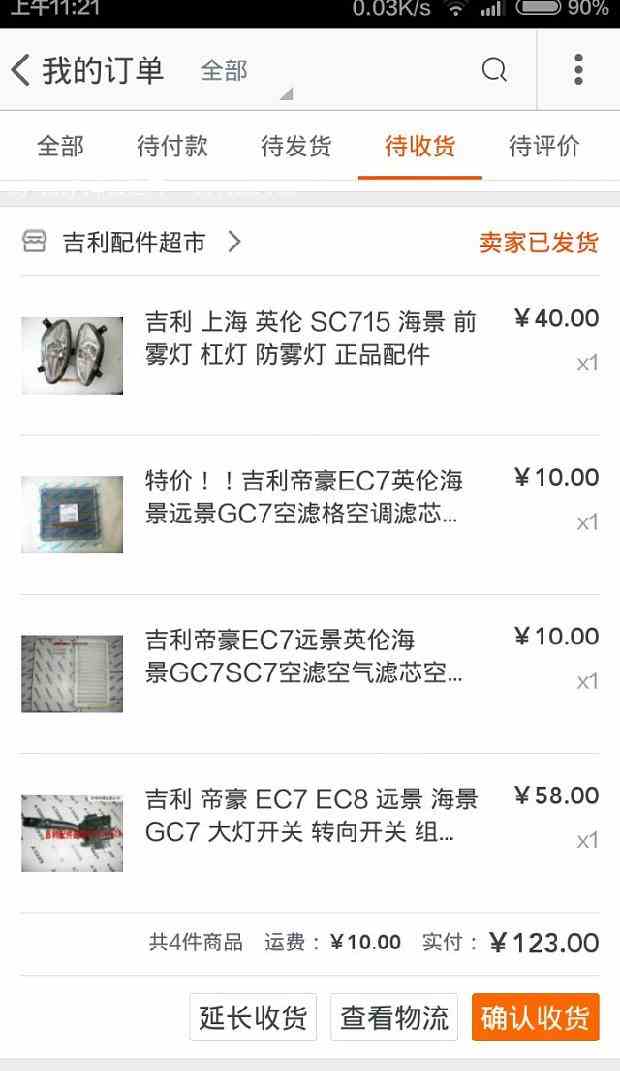Switch to the 待评价 tab
This screenshot has width=620, height=1071.
[x=544, y=146]
